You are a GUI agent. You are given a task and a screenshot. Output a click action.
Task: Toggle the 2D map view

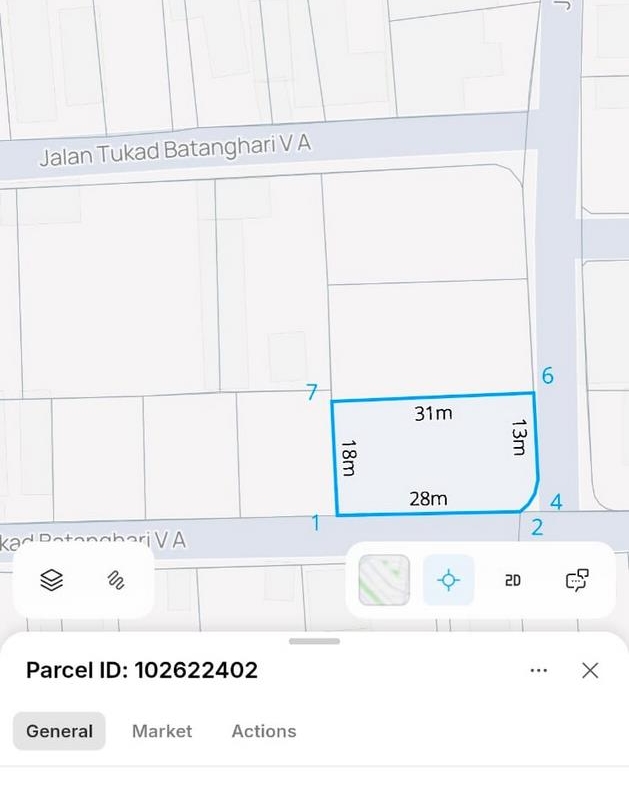[513, 580]
